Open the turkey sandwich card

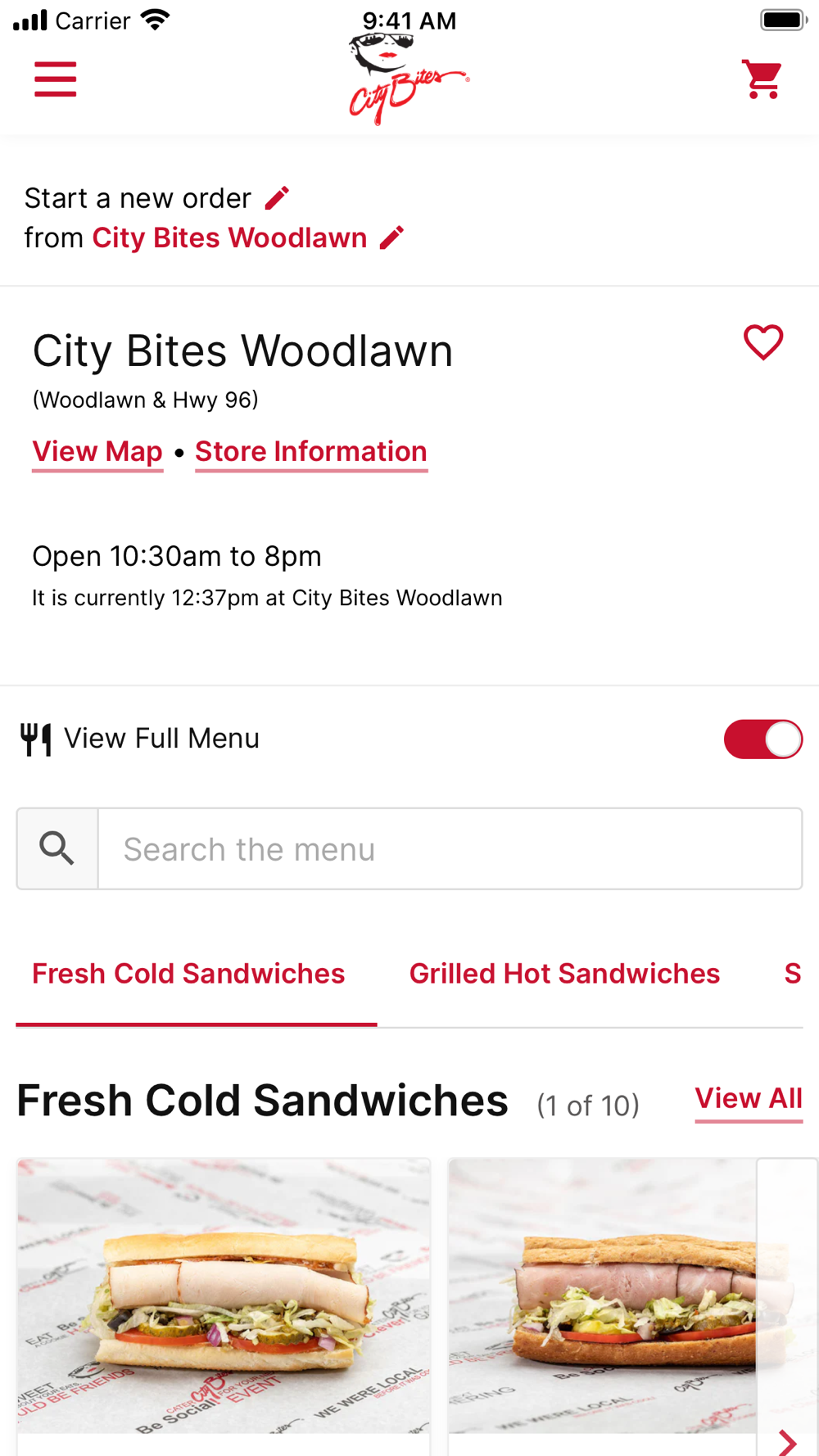[224, 1302]
